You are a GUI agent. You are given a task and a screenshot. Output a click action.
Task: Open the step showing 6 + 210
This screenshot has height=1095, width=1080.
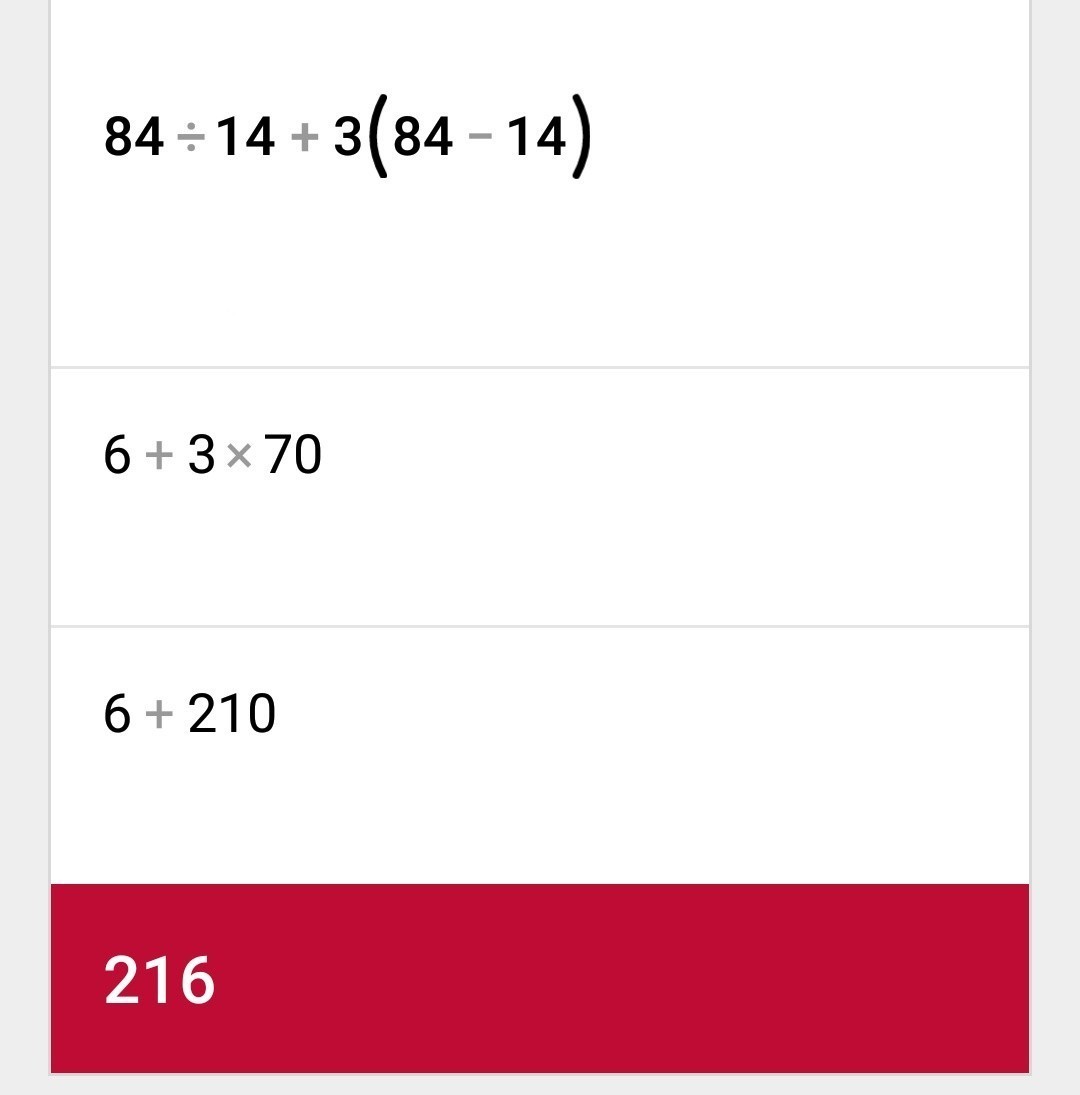pyautogui.click(x=540, y=756)
